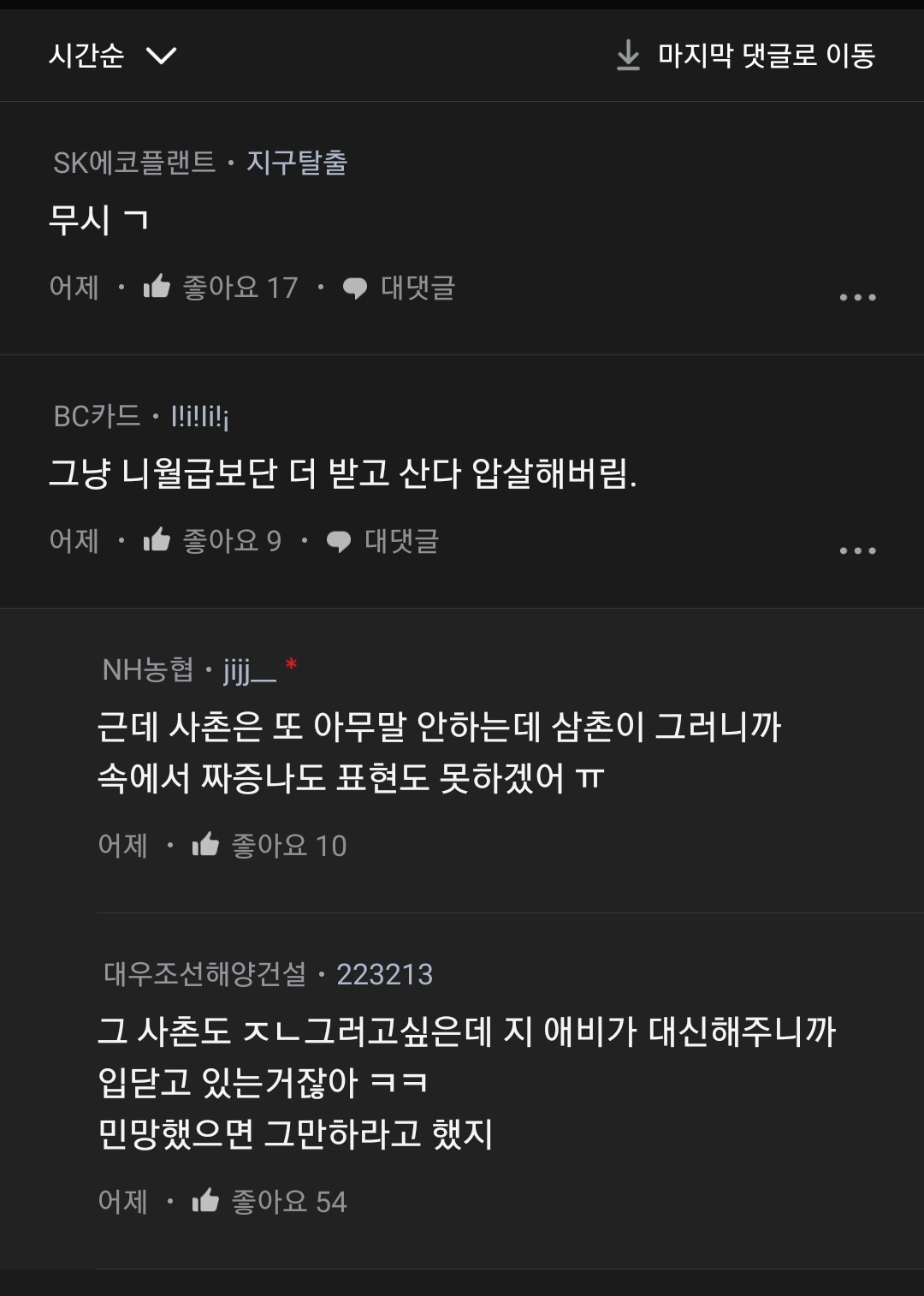Open overflow menu on BC카드 comment

click(x=857, y=550)
